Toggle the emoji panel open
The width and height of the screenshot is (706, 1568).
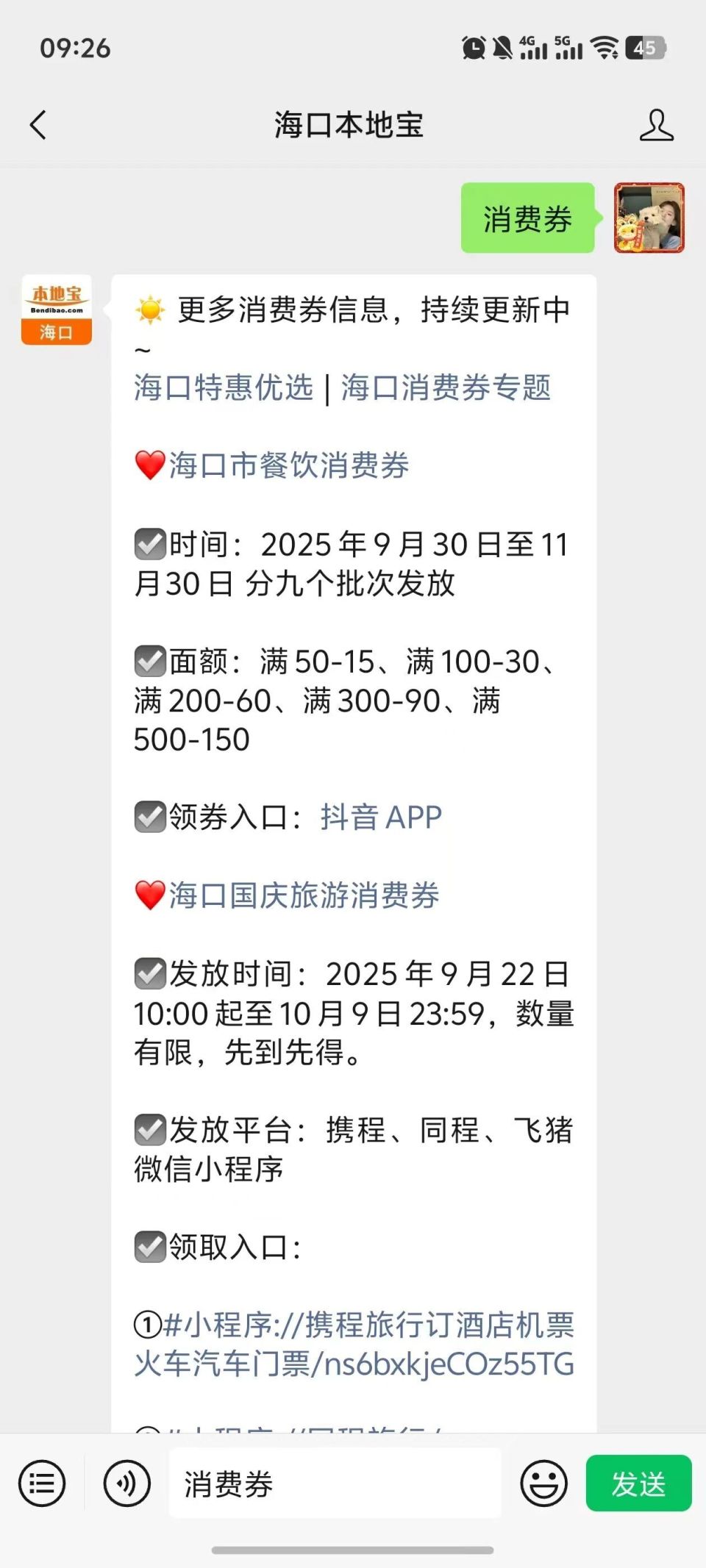tap(543, 1482)
